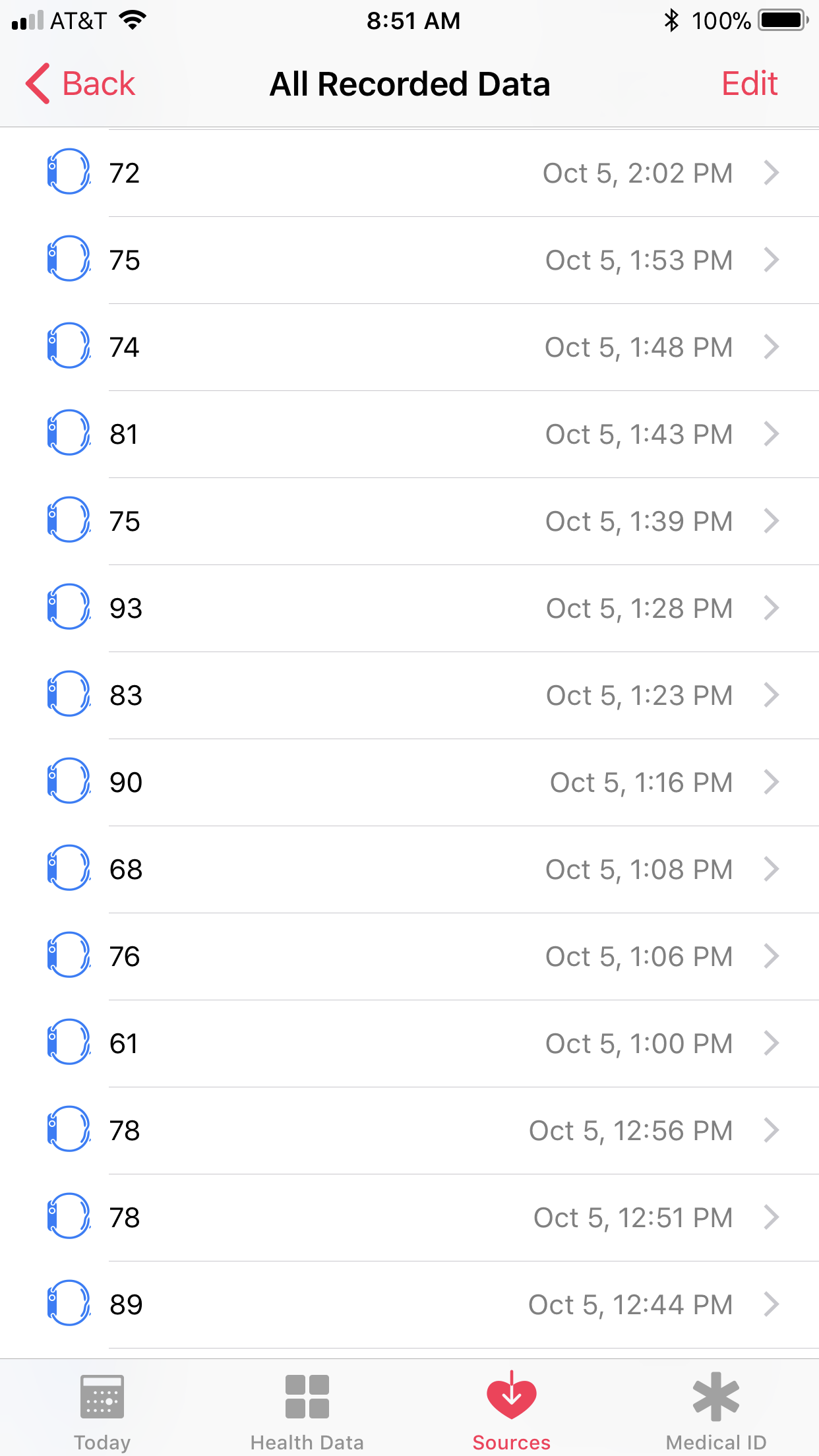
Task: Tap Edit to modify recorded data
Action: click(x=749, y=84)
